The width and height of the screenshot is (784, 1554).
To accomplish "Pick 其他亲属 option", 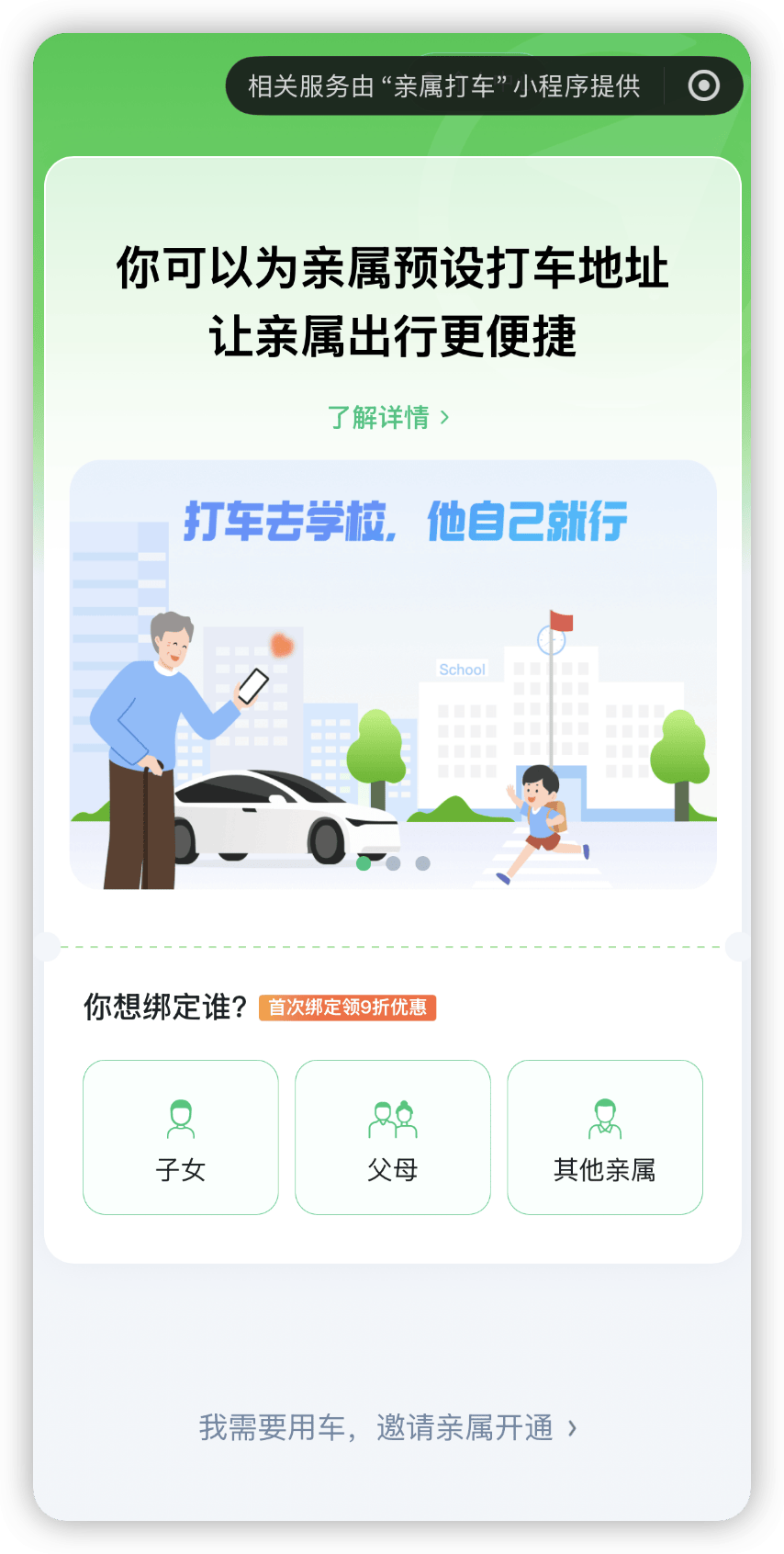I will point(605,1137).
